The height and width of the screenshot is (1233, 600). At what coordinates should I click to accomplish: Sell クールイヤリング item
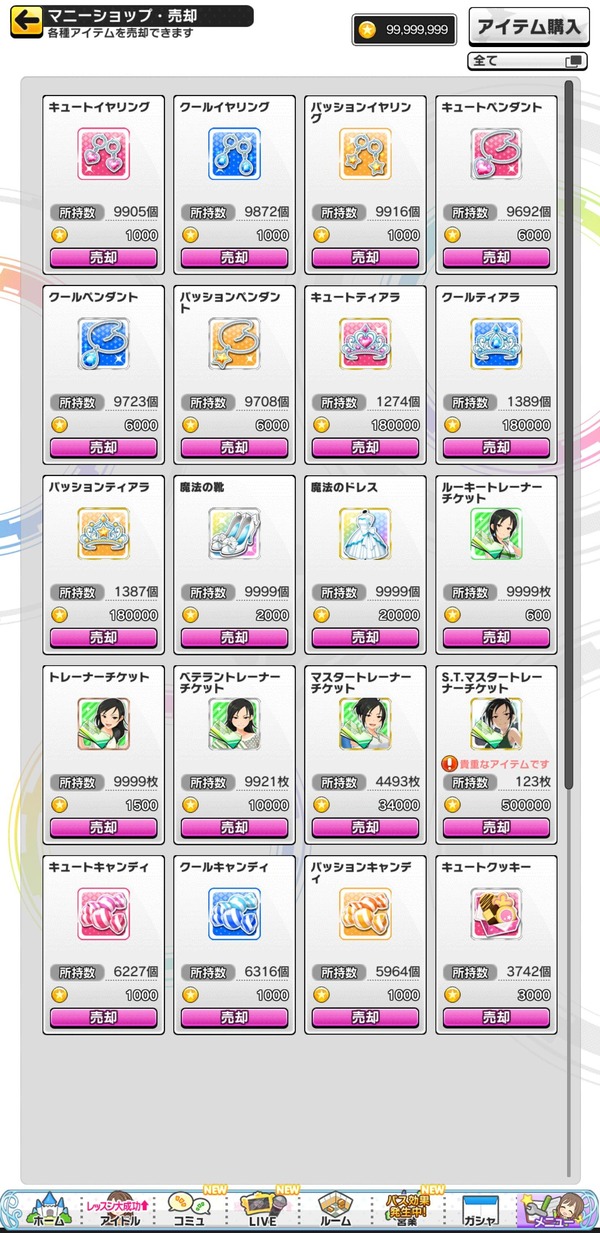[235, 257]
